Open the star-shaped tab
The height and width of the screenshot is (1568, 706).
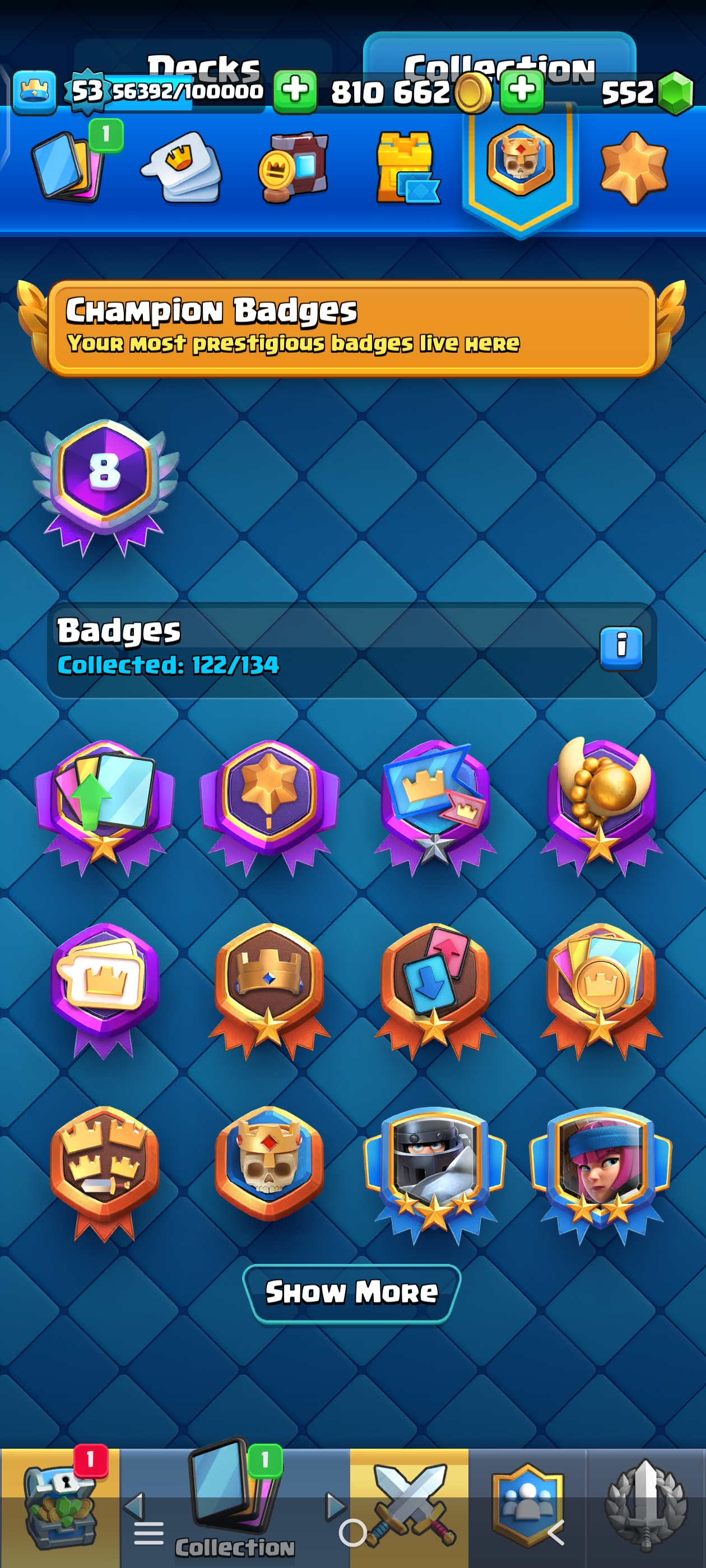(634, 167)
